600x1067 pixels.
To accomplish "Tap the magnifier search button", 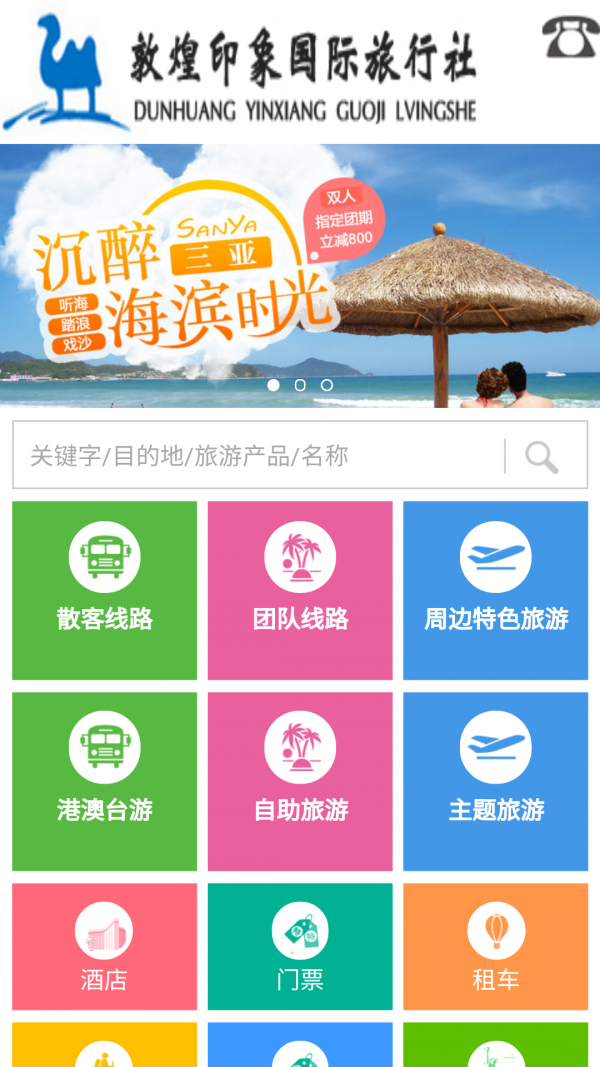I will (542, 457).
